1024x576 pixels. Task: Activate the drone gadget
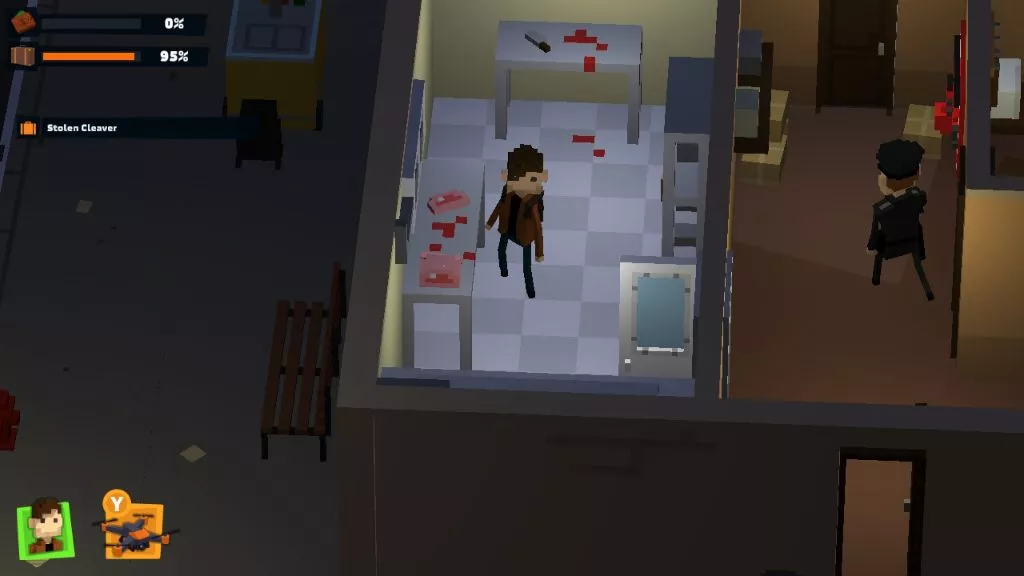click(135, 530)
